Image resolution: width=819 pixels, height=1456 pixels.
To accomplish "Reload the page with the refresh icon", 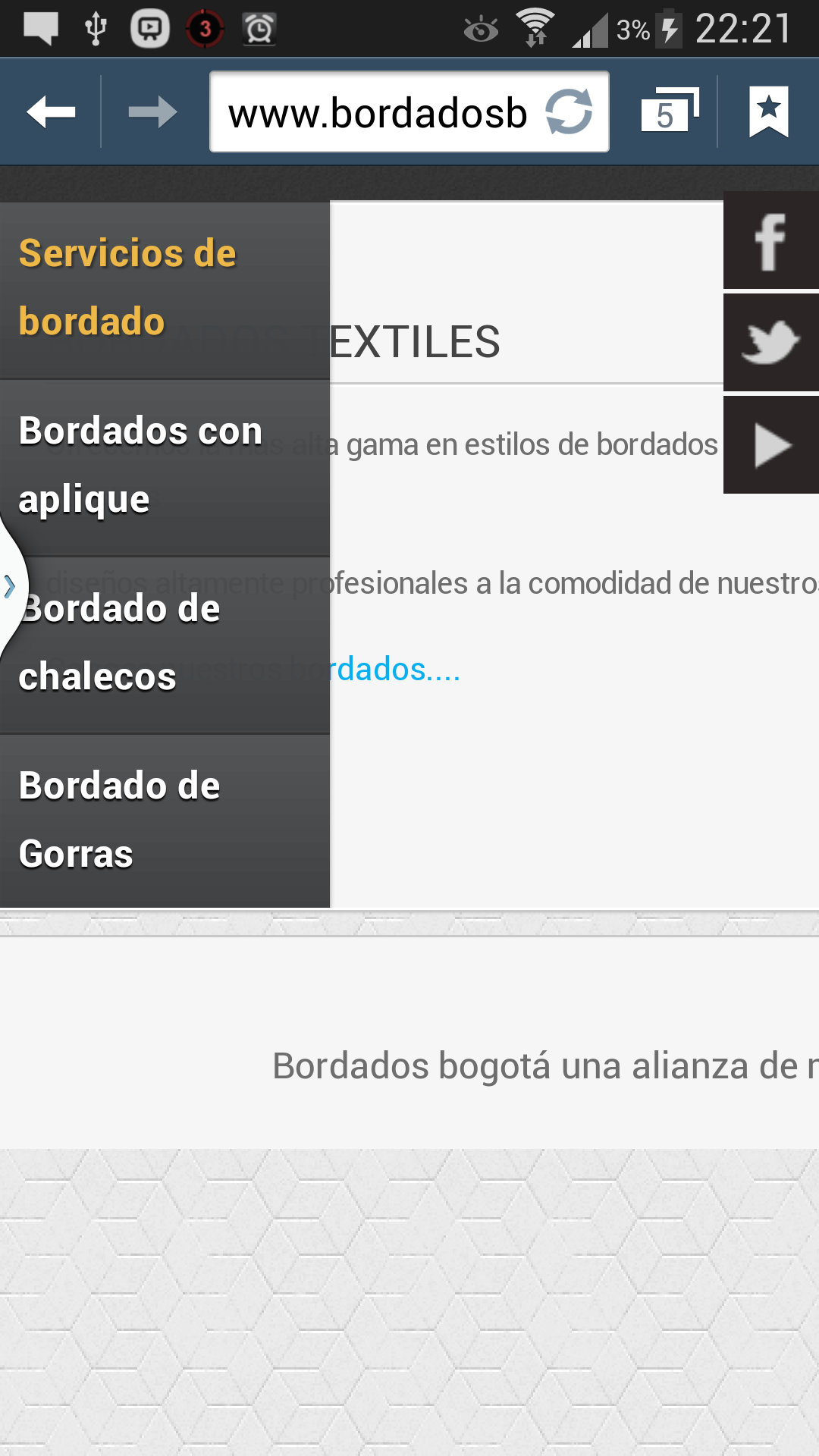I will pyautogui.click(x=569, y=112).
